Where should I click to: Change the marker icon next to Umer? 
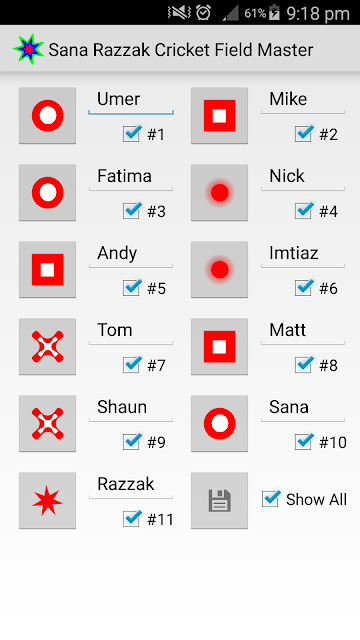pos(47,116)
